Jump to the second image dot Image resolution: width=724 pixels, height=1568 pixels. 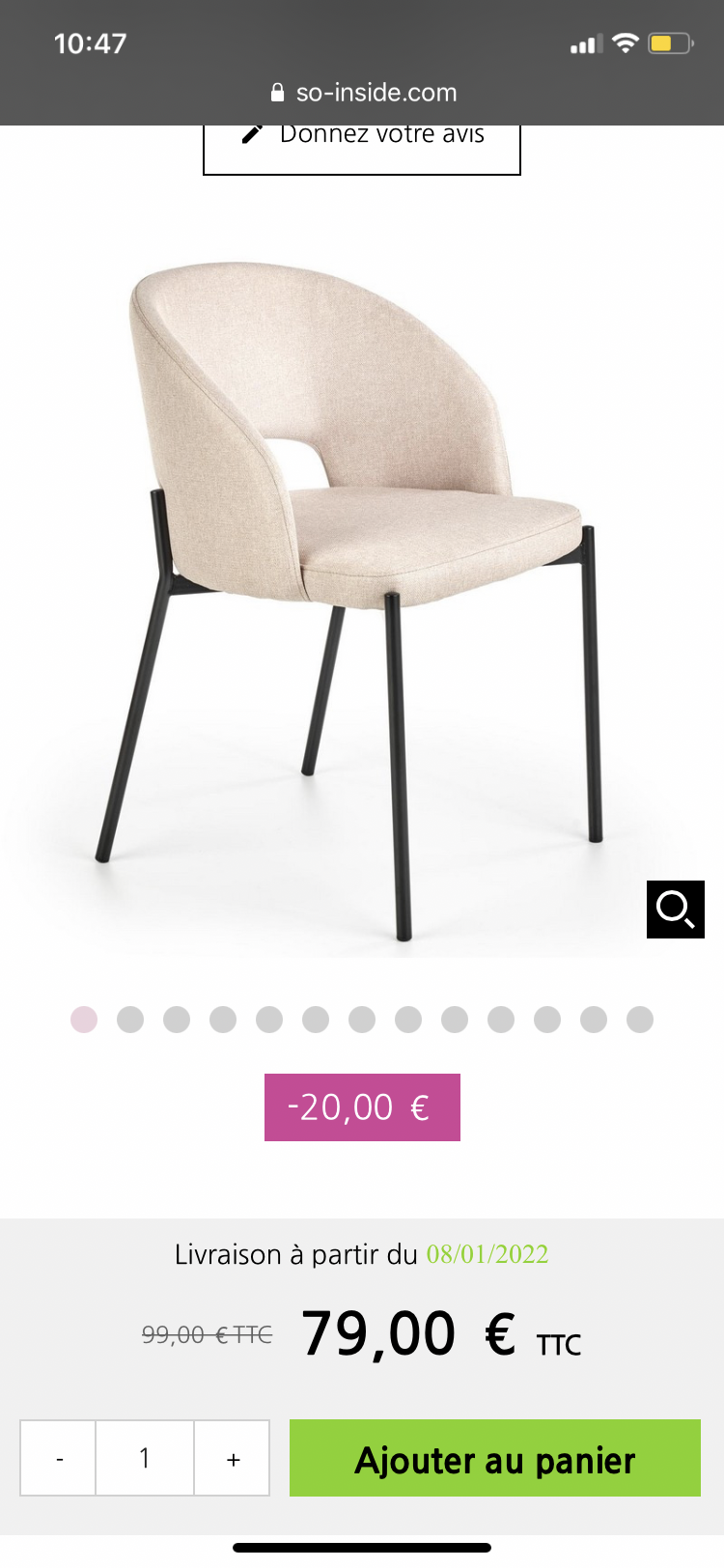coord(130,1020)
